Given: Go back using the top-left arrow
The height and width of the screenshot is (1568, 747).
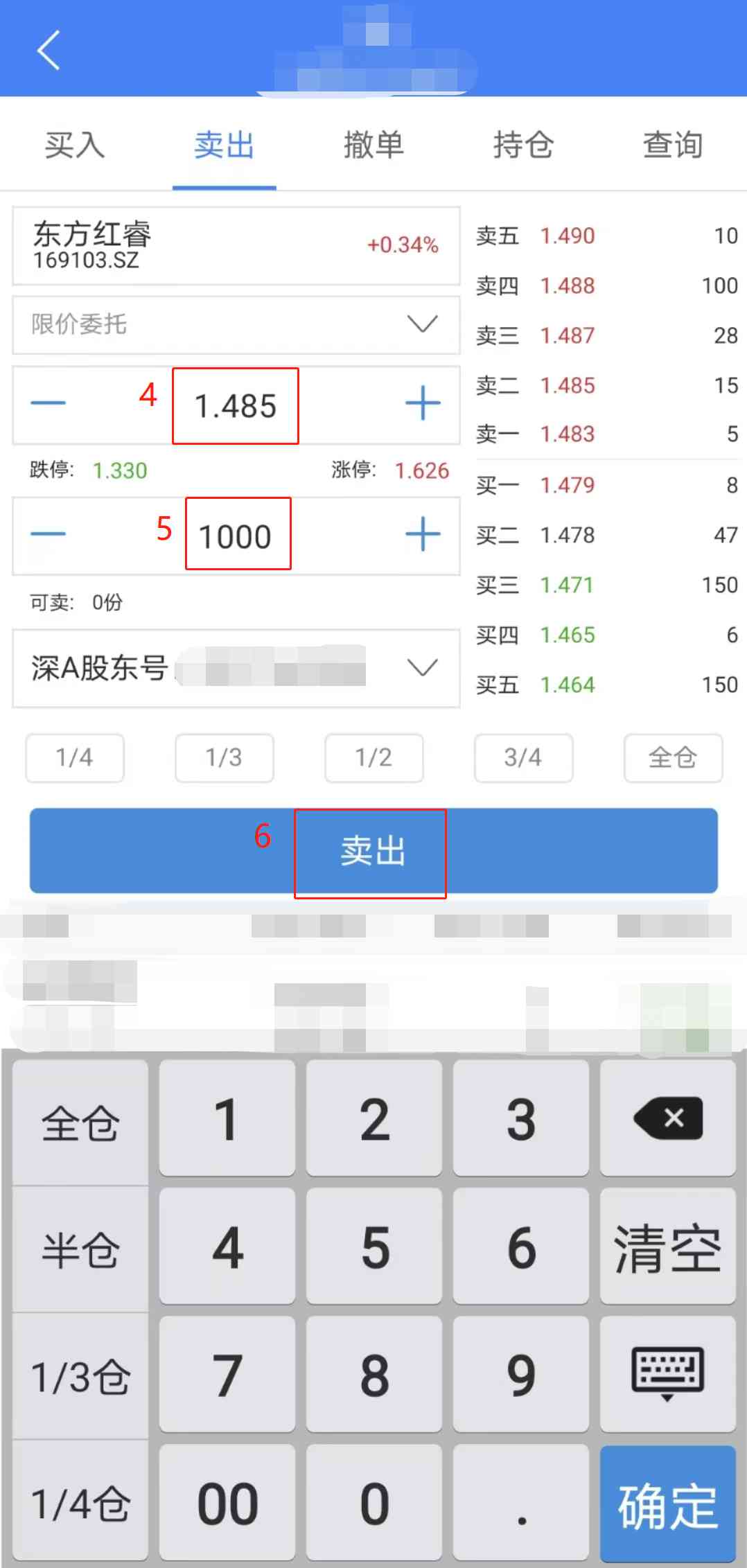Looking at the screenshot, I should coord(49,50).
